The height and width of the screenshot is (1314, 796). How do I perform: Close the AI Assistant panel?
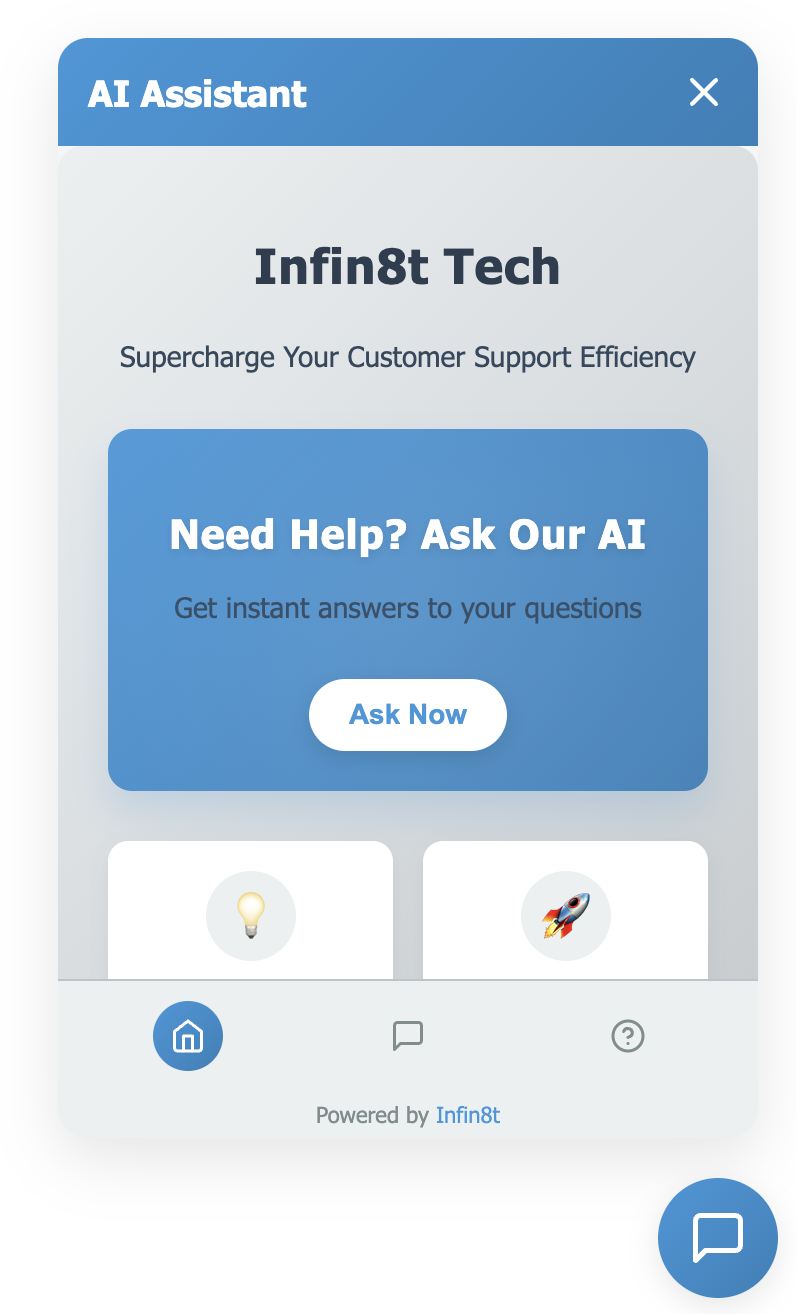pyautogui.click(x=704, y=93)
